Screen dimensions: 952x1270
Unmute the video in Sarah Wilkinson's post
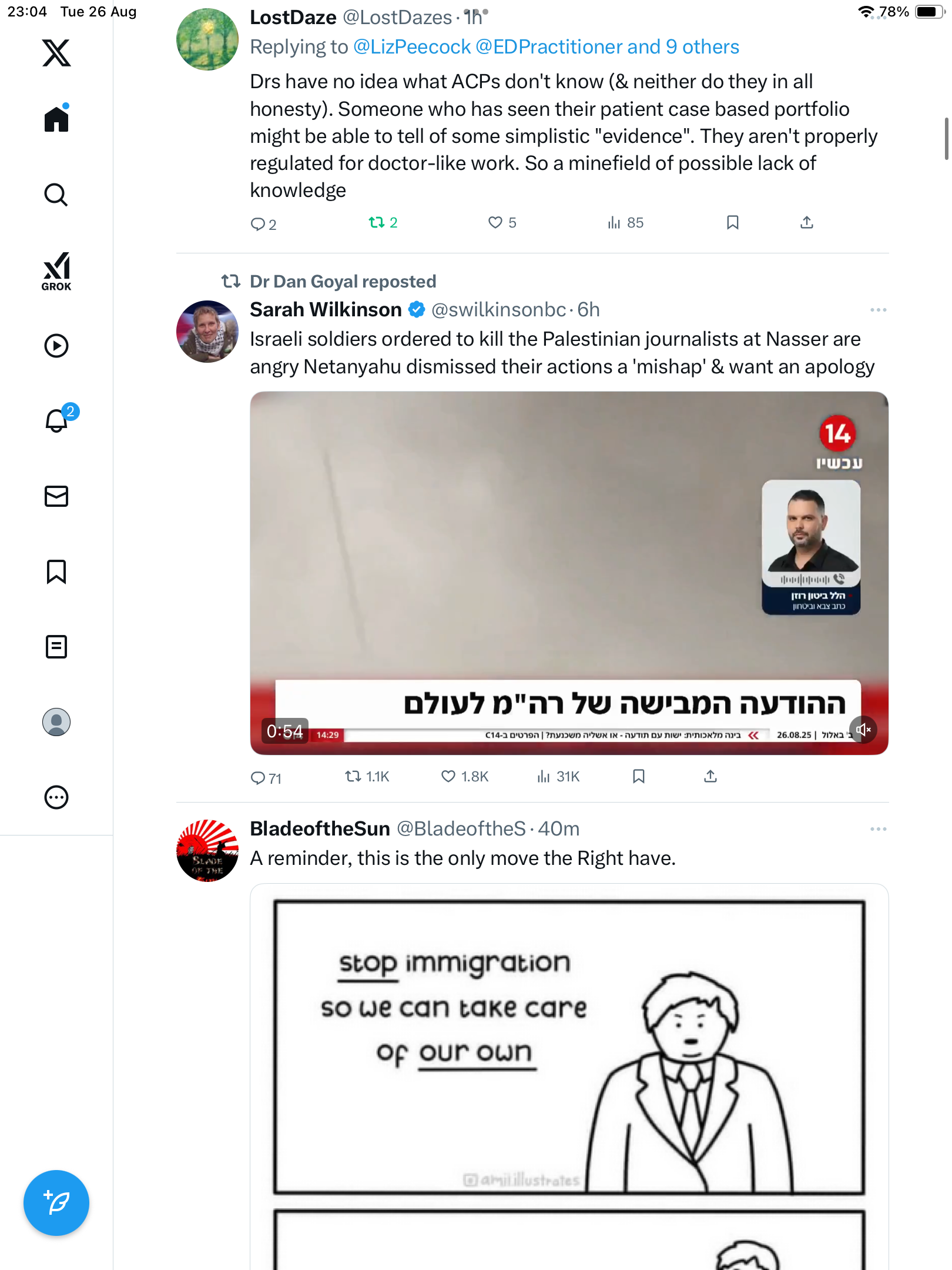863,730
